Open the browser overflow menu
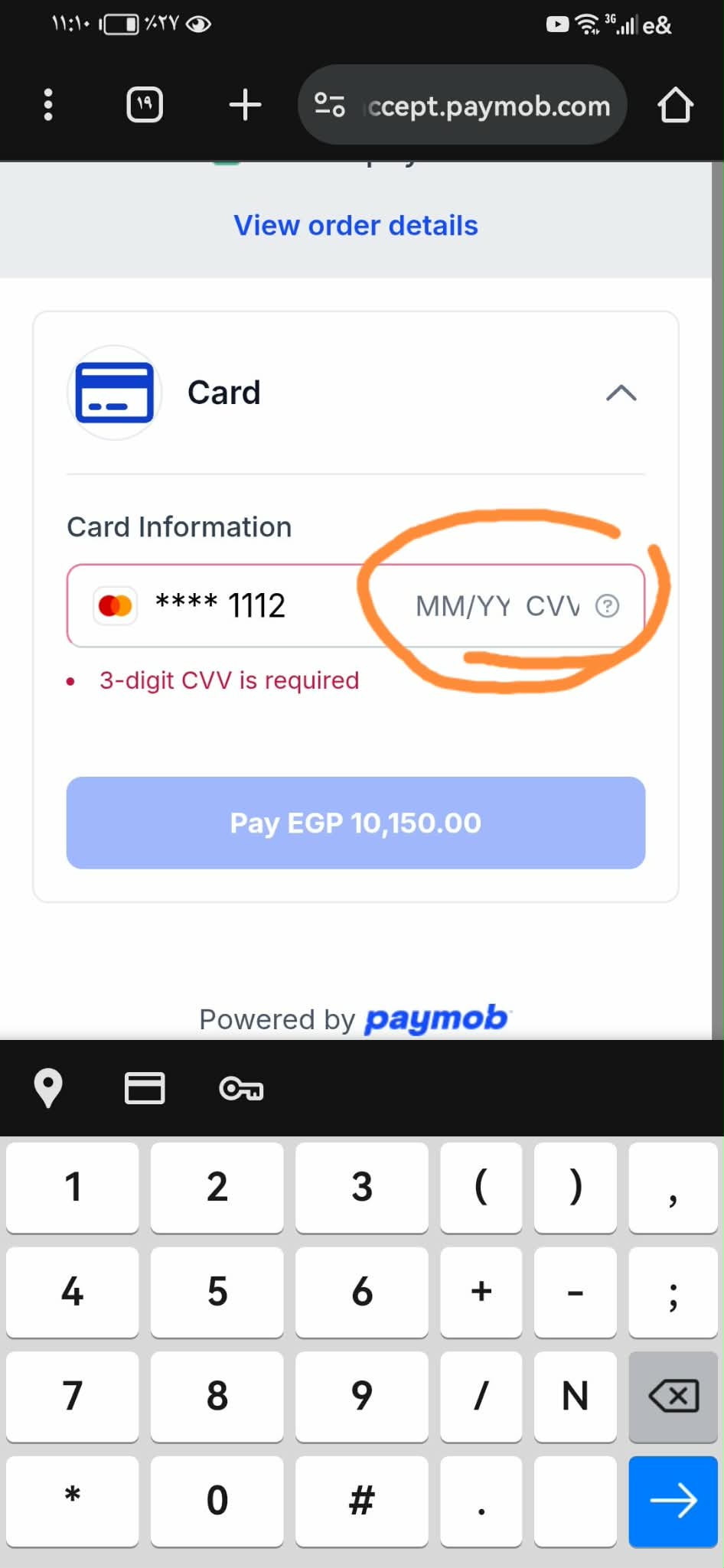The width and height of the screenshot is (724, 1568). click(x=48, y=105)
